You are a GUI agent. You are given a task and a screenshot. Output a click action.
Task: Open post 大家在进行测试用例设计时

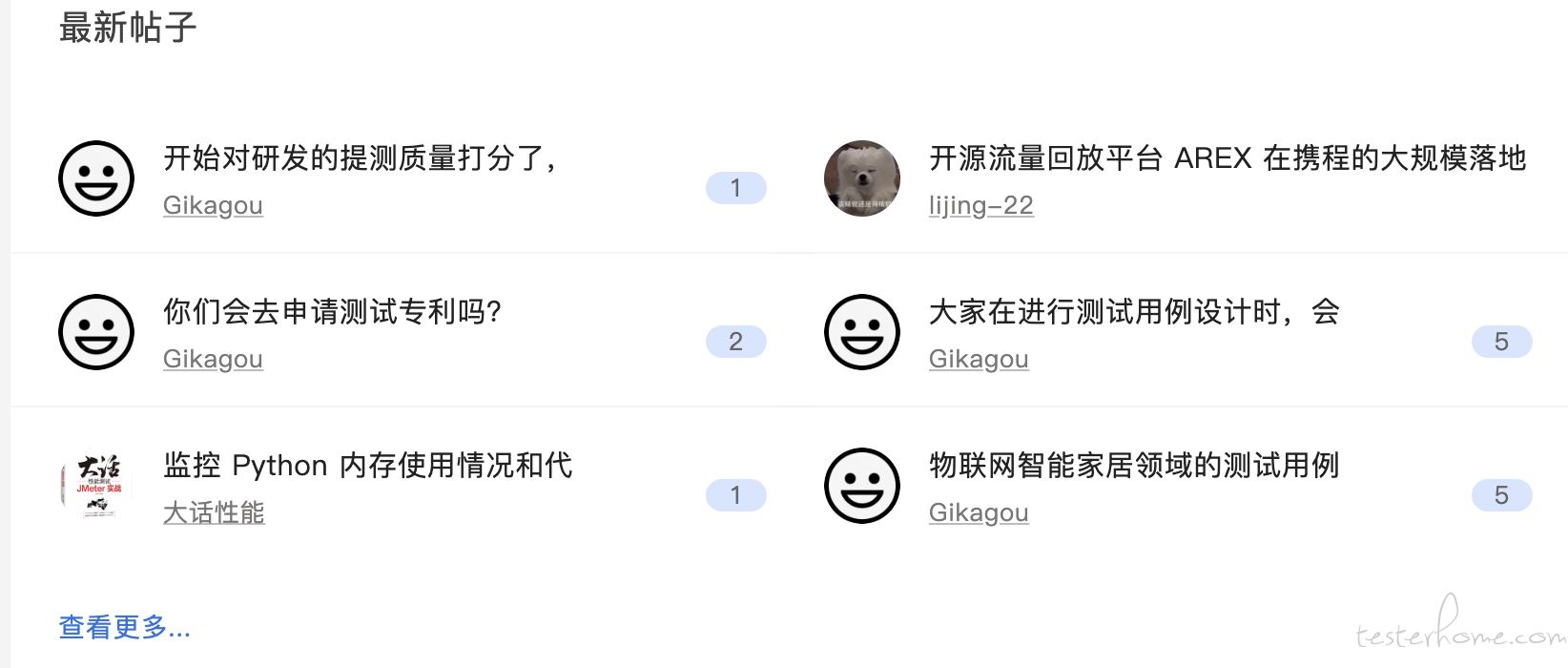(1134, 312)
